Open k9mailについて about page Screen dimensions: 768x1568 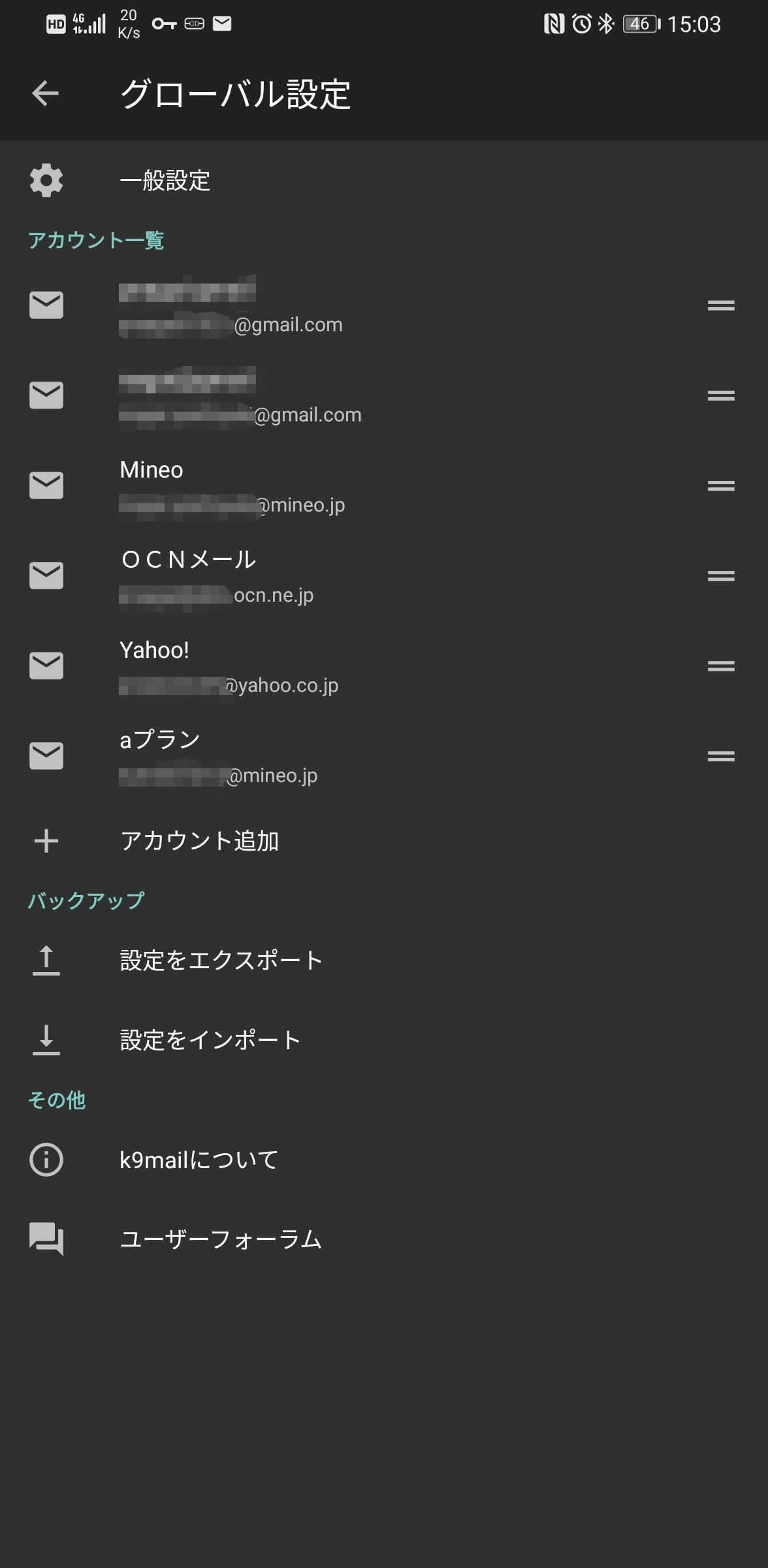click(199, 1160)
